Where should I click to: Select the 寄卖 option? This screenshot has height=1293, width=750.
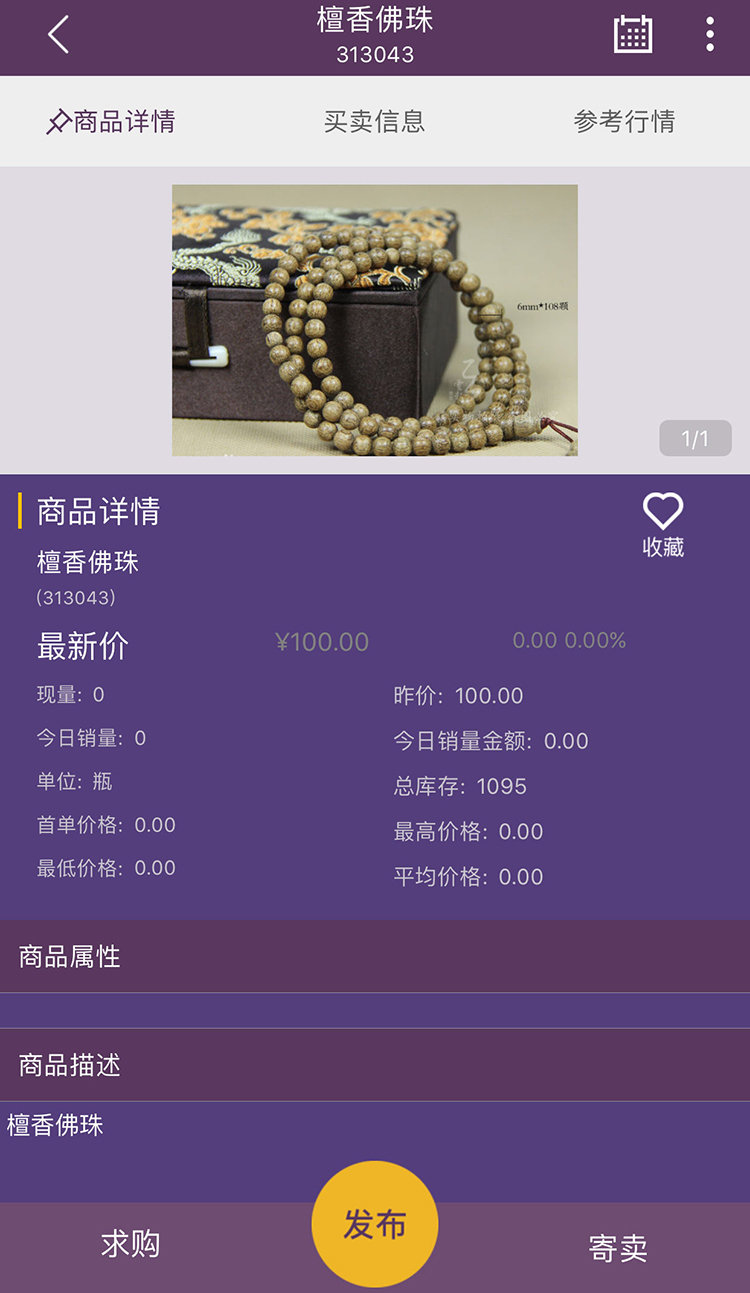pos(618,1247)
